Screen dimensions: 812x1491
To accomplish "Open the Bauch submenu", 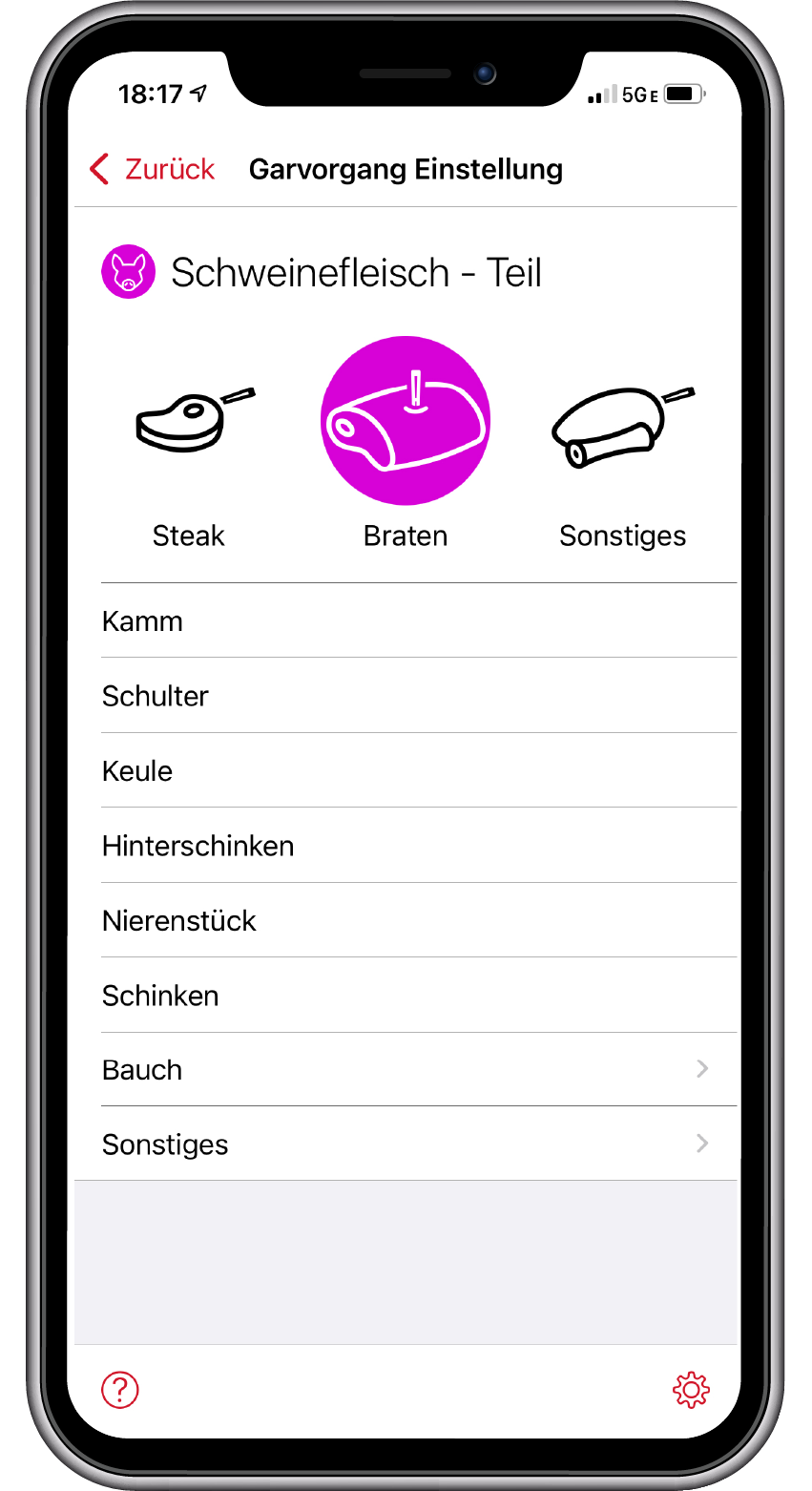I will pyautogui.click(x=419, y=1070).
